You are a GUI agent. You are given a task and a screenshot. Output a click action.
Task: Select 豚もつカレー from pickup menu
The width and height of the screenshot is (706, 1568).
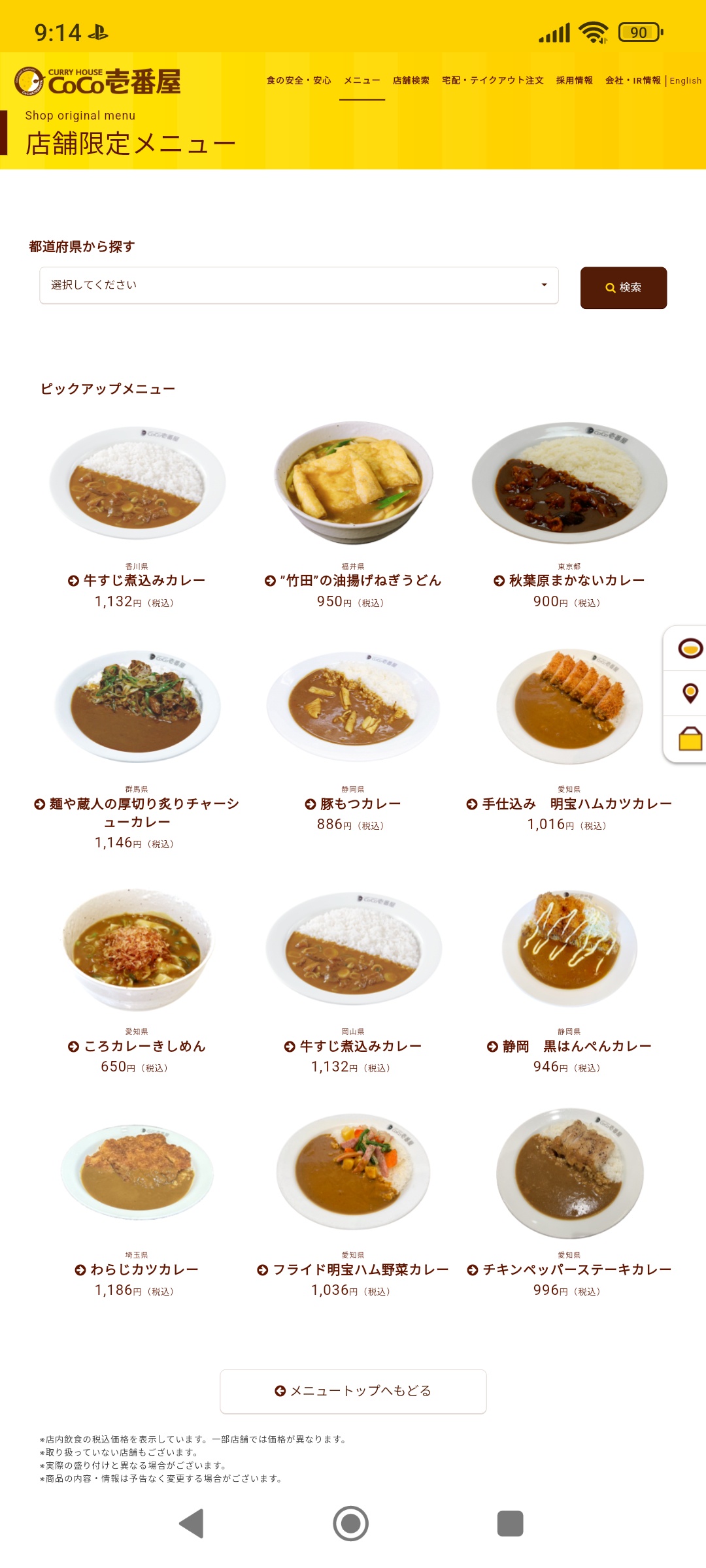pyautogui.click(x=353, y=804)
